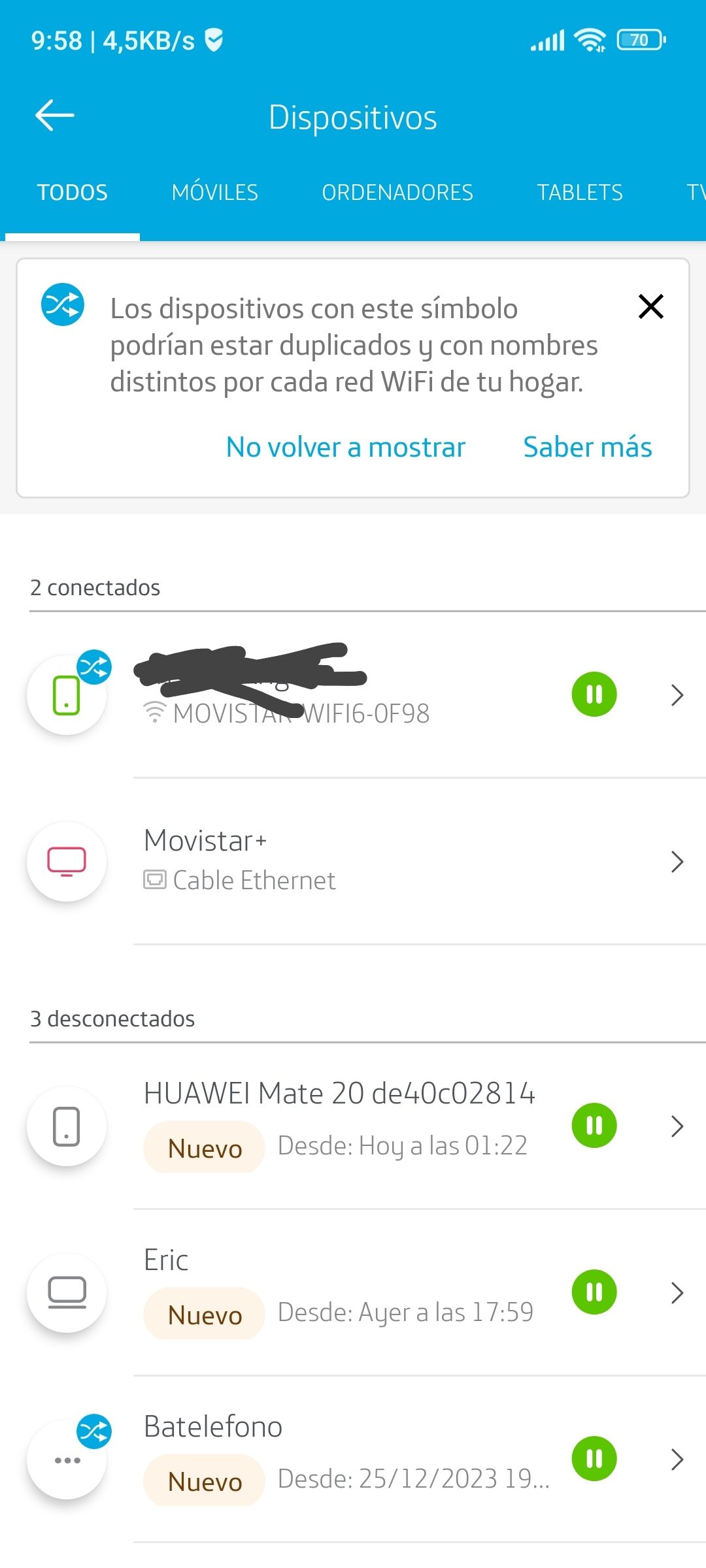Dismiss the duplicated devices notice with the X

[x=651, y=306]
